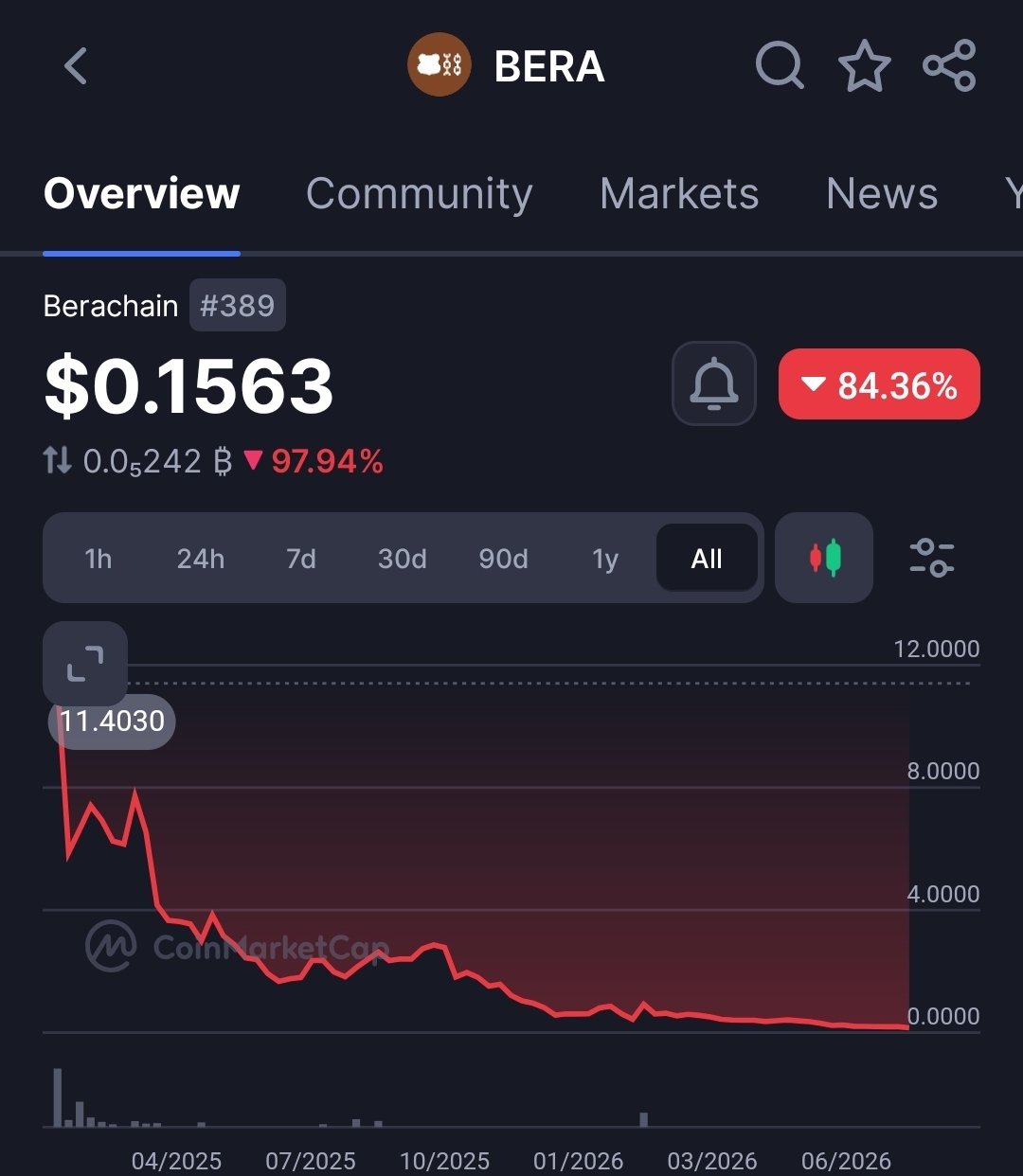Select the 7d chart range
This screenshot has height=1176, width=1023.
[x=301, y=559]
